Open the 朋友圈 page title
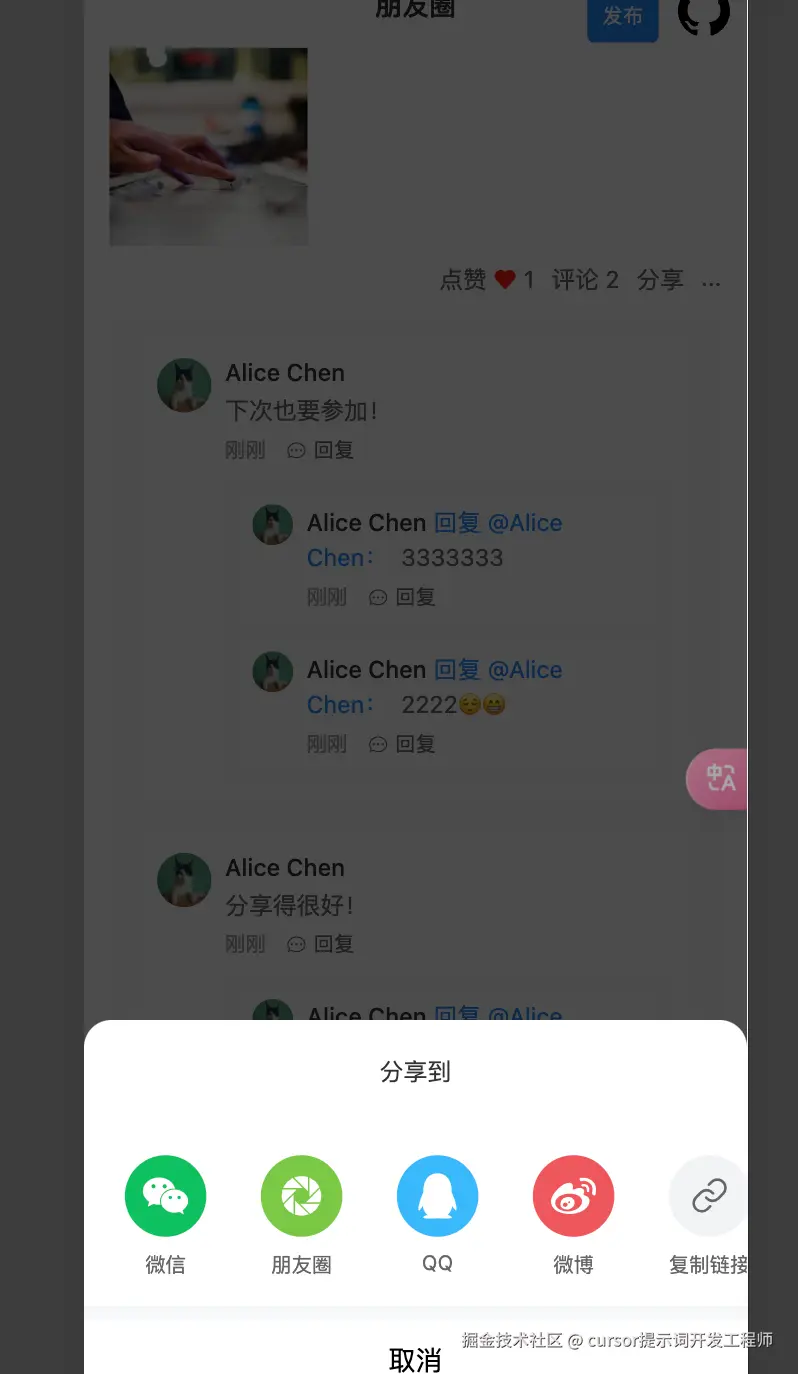Image resolution: width=798 pixels, height=1374 pixels. point(415,10)
